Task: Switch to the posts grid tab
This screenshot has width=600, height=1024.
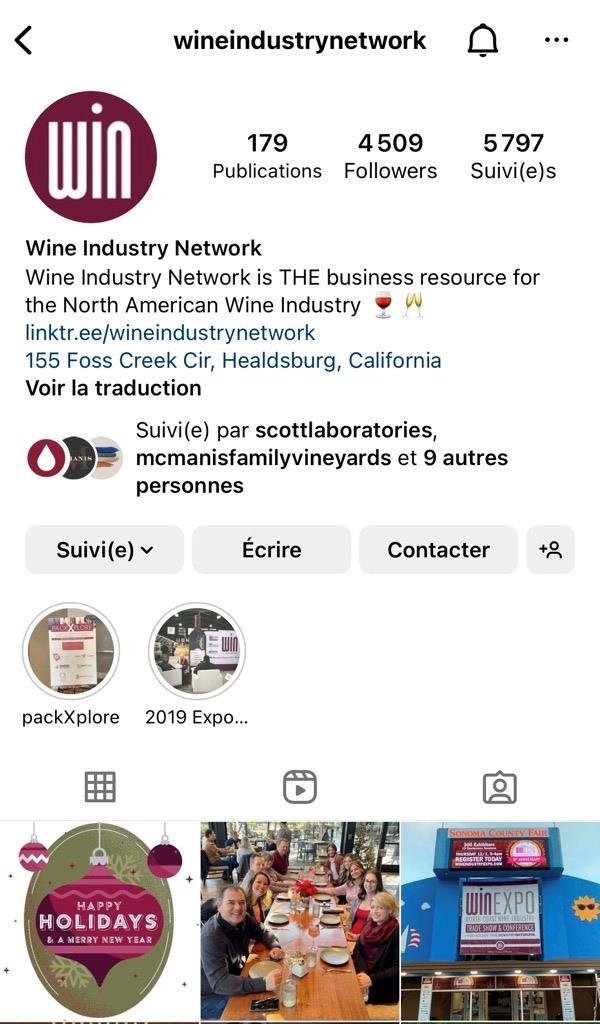Action: pyautogui.click(x=100, y=788)
